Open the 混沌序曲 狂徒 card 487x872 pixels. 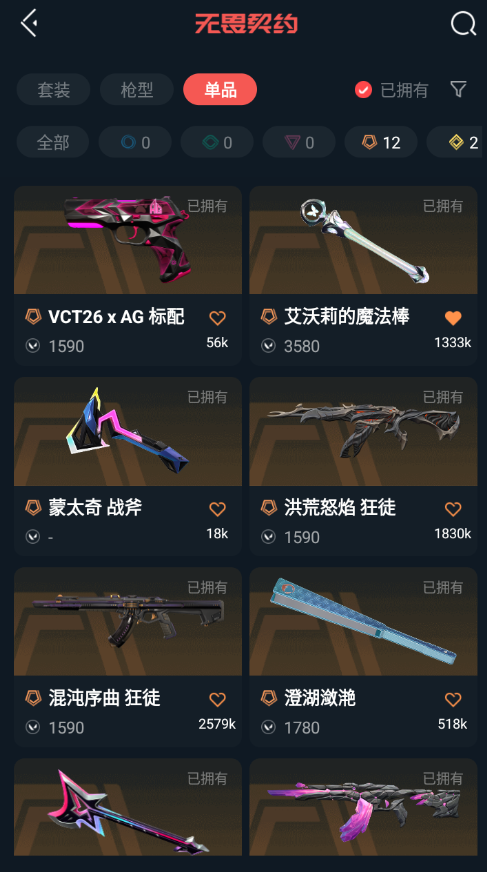128,657
